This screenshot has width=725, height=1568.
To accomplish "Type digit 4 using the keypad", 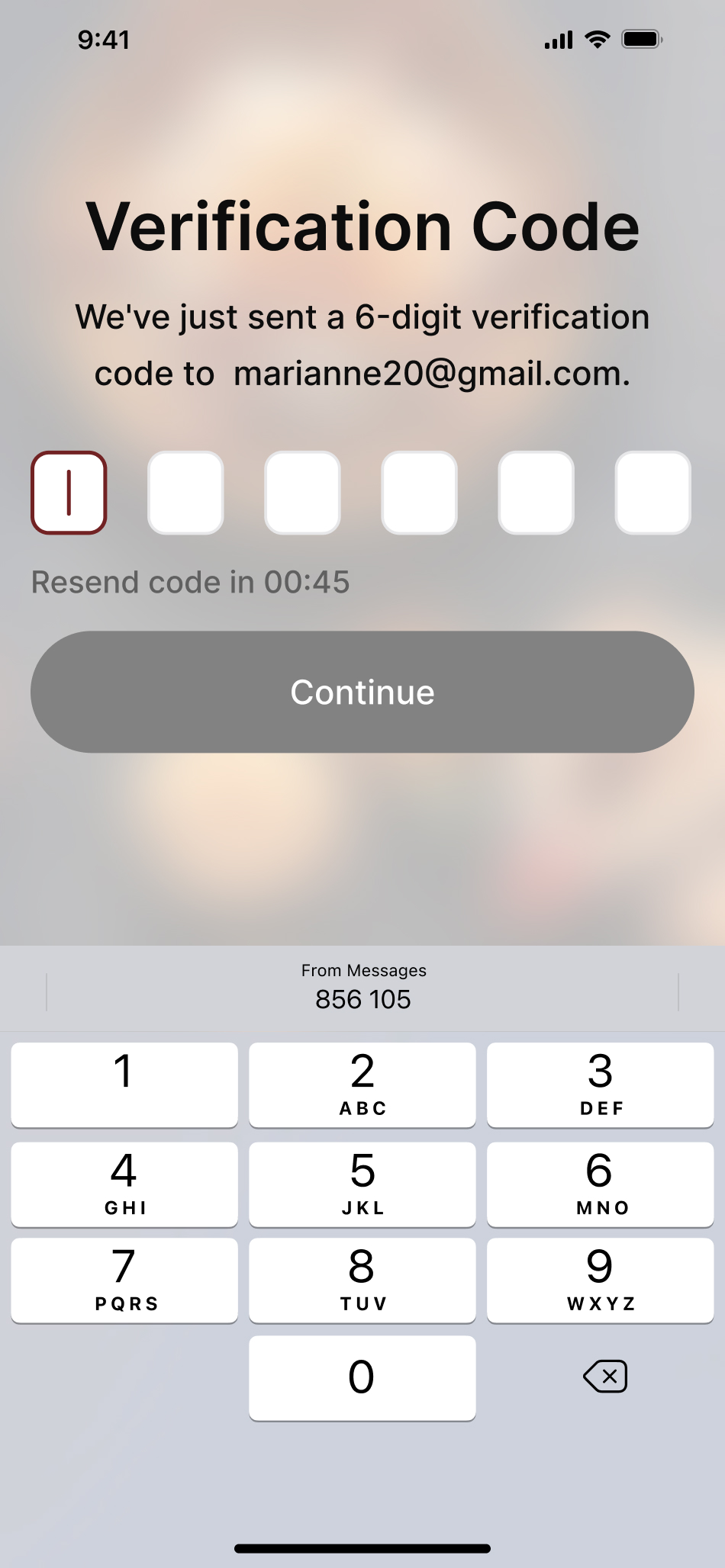I will pos(124,1184).
